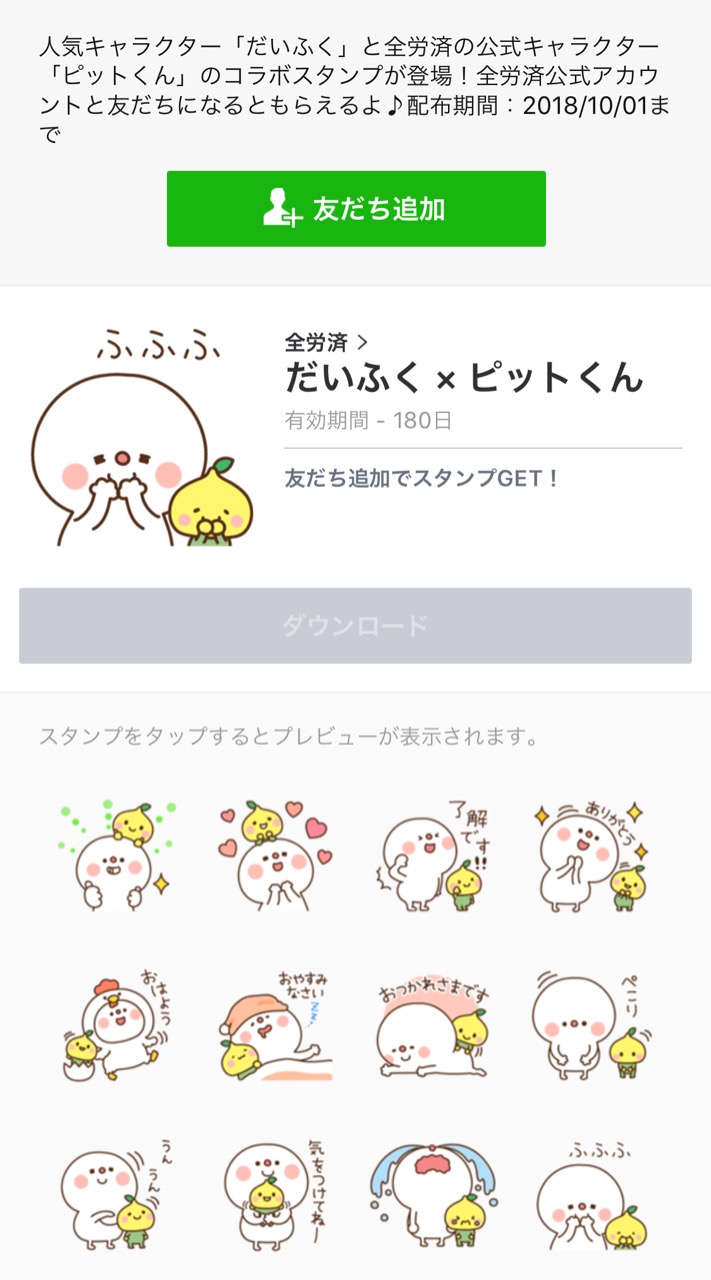Preview the うんうん sticker
The image size is (711, 1280).
[x=118, y=1192]
